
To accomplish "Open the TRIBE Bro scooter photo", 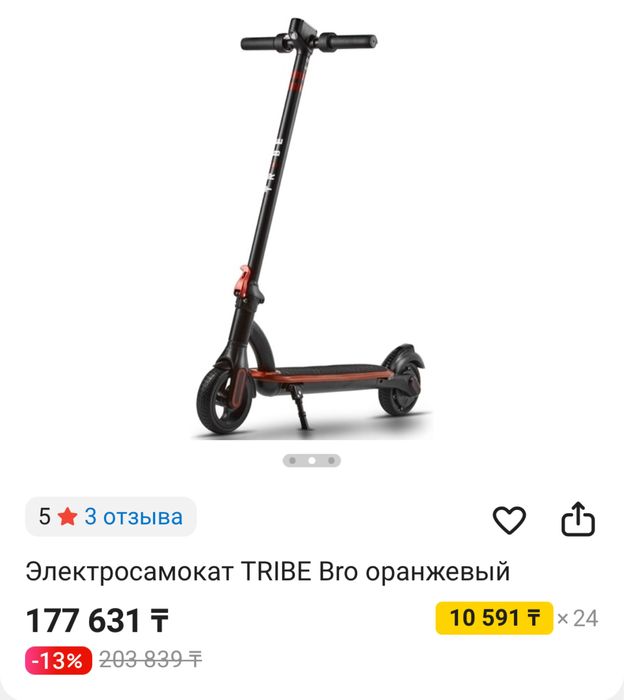I will coord(310,230).
